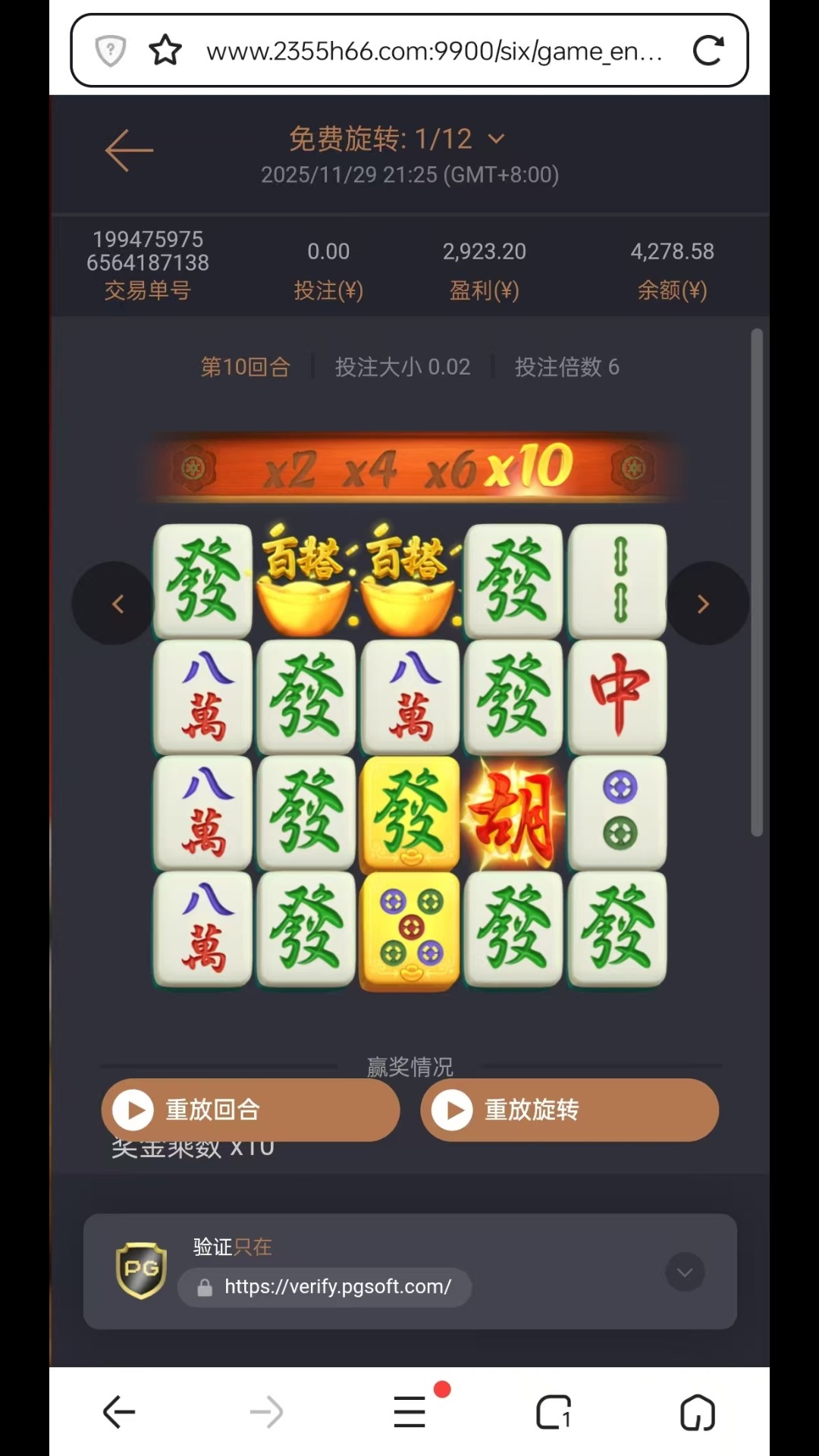Expand the free spins 1/12 dropdown

[496, 139]
